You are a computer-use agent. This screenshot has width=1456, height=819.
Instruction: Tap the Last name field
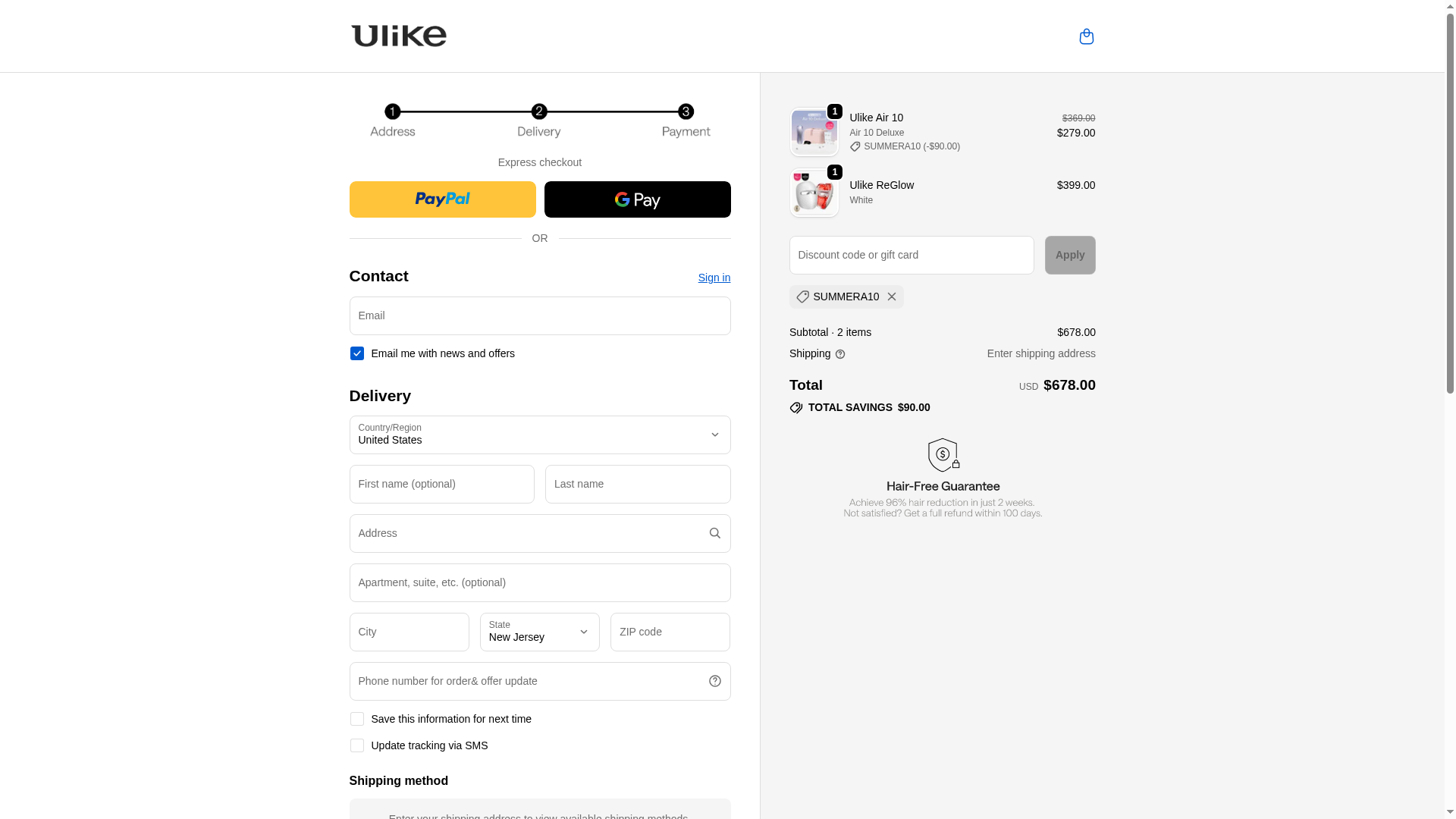click(x=637, y=484)
